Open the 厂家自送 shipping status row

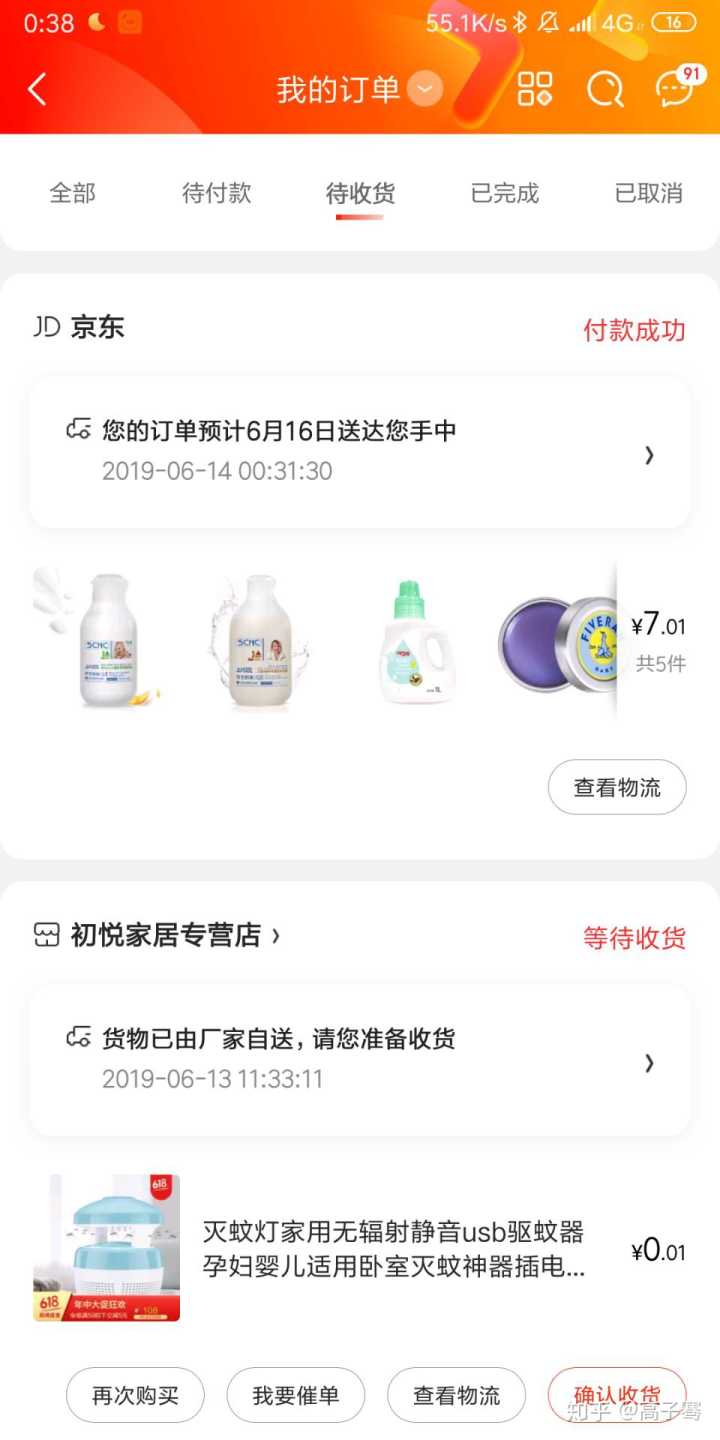coord(360,1060)
